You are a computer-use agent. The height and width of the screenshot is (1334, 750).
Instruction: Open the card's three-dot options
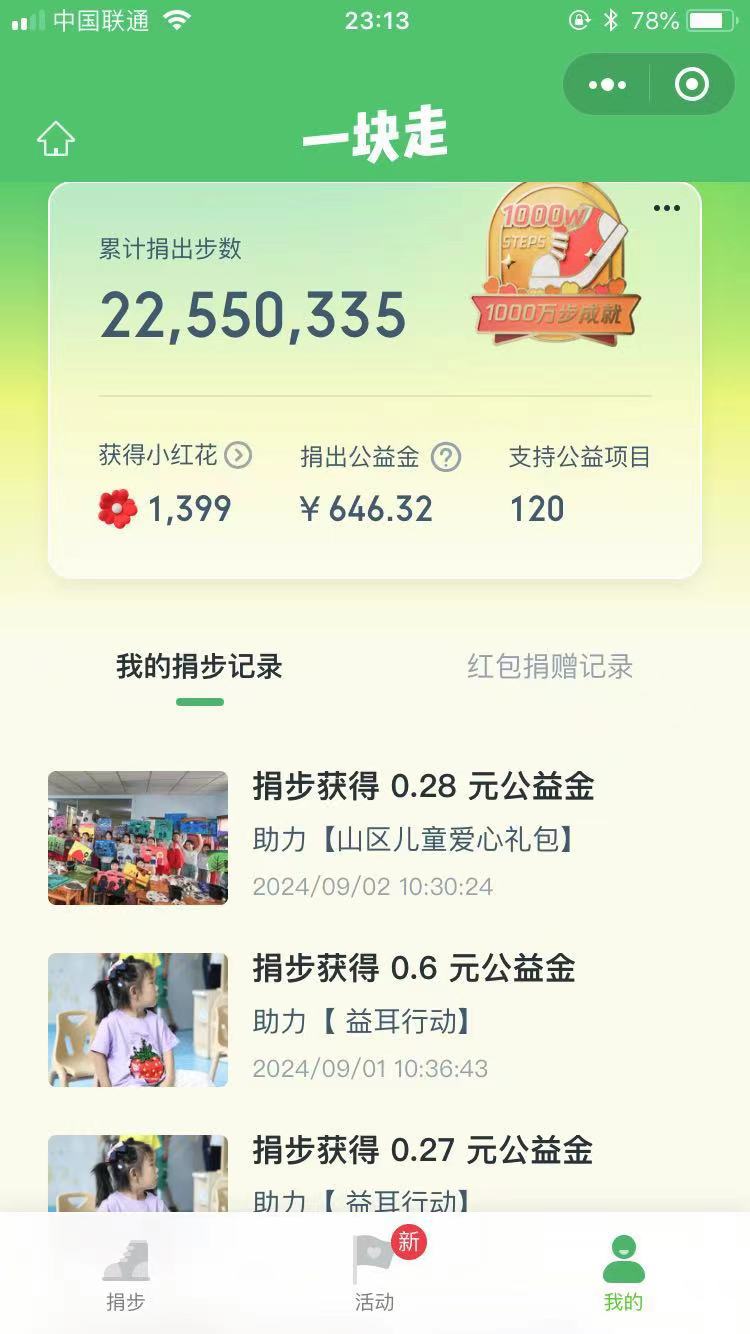click(x=666, y=208)
